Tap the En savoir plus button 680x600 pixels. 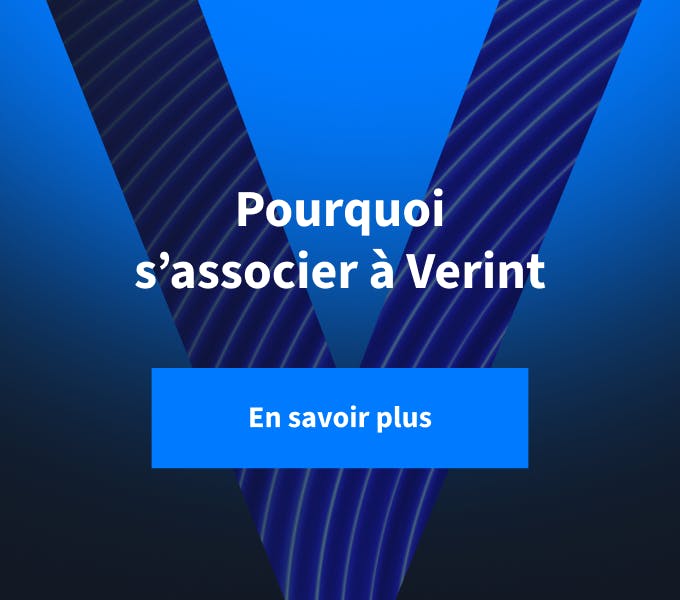[340, 418]
